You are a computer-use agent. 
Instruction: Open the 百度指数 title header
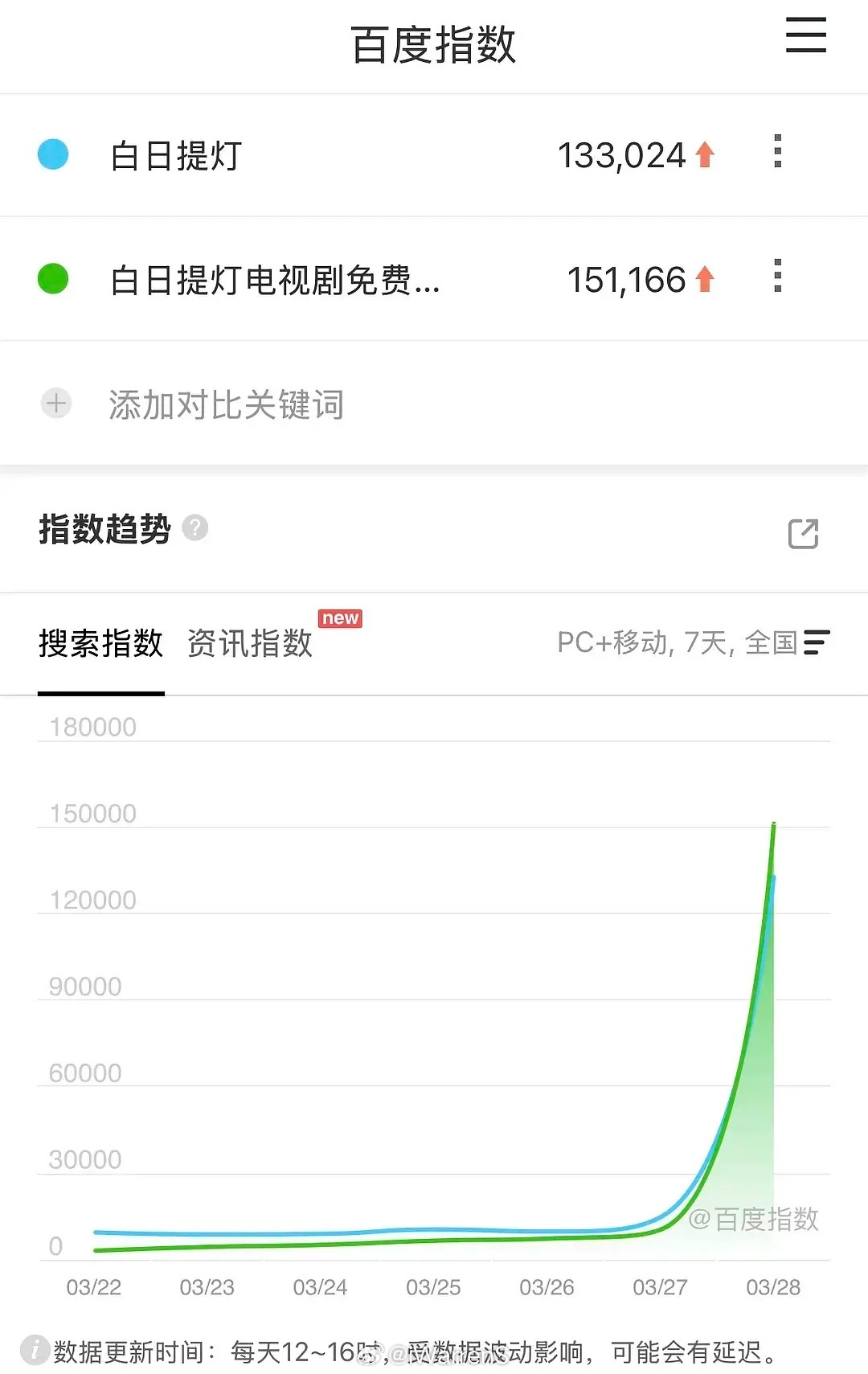pyautogui.click(x=433, y=46)
